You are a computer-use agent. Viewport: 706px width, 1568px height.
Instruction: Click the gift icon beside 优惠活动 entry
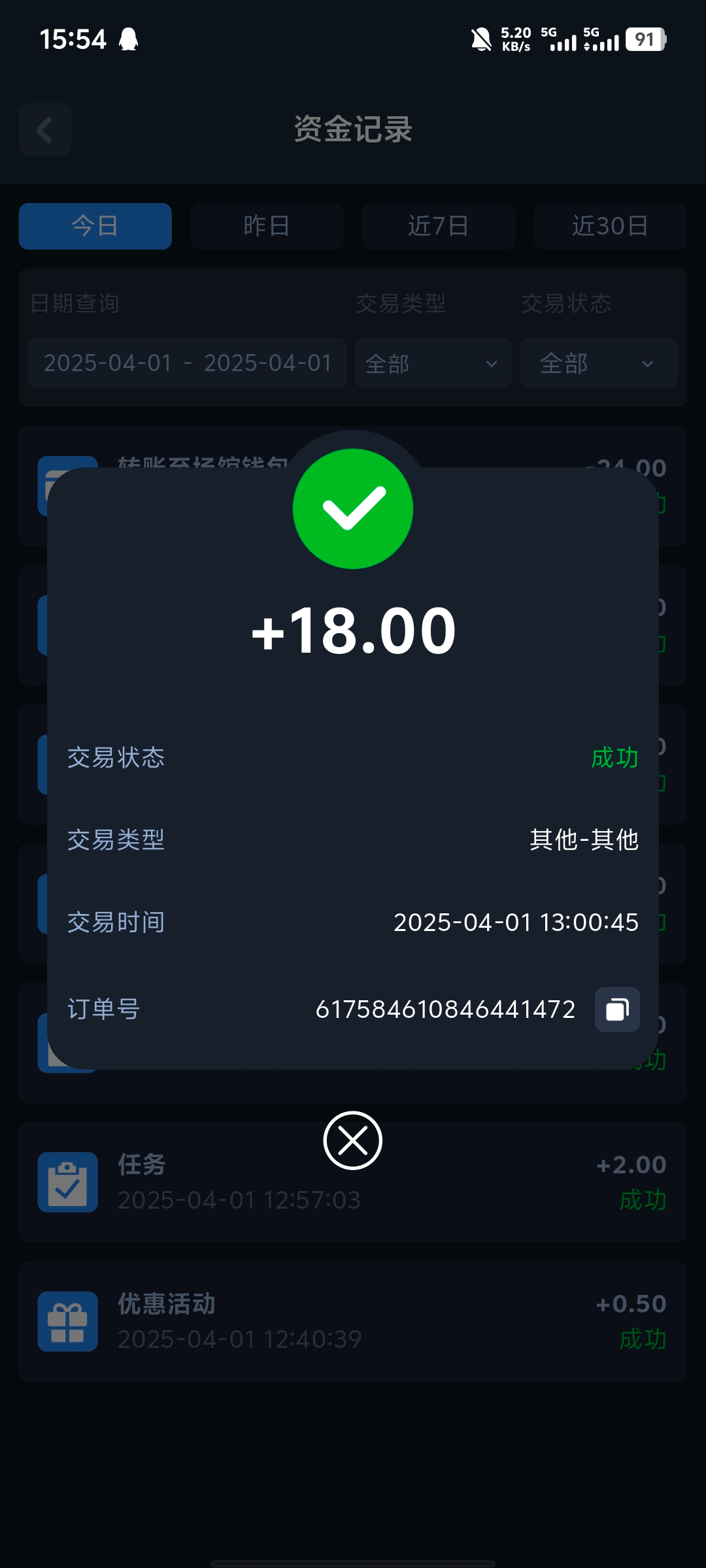(x=67, y=1322)
